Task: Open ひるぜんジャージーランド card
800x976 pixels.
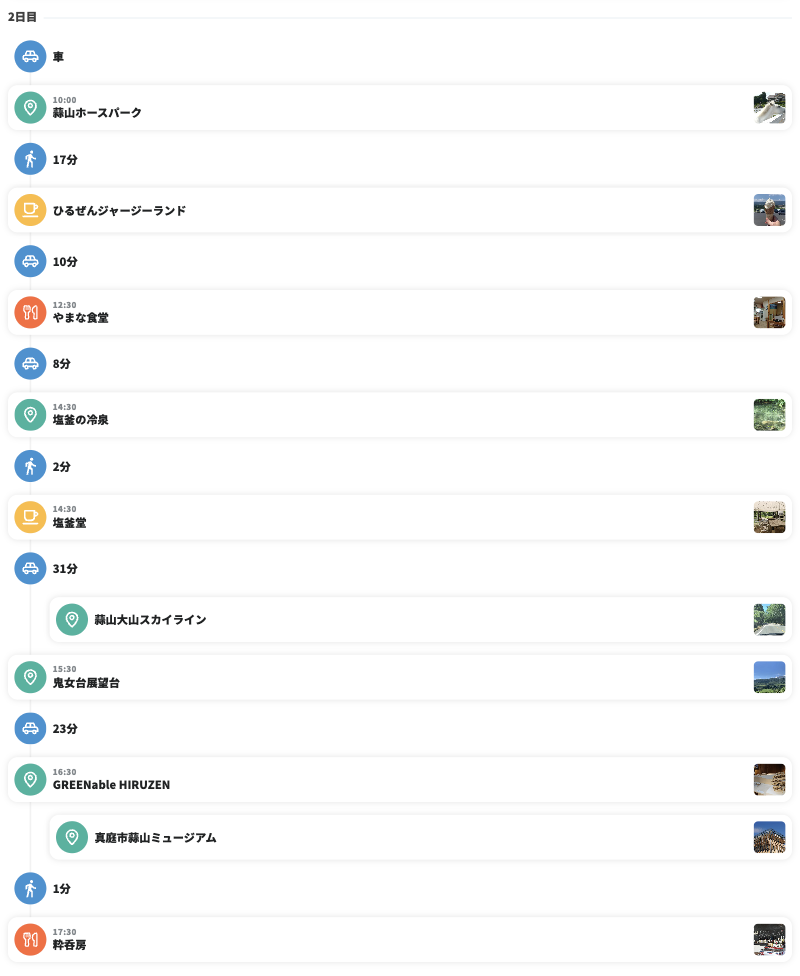Action: 400,210
